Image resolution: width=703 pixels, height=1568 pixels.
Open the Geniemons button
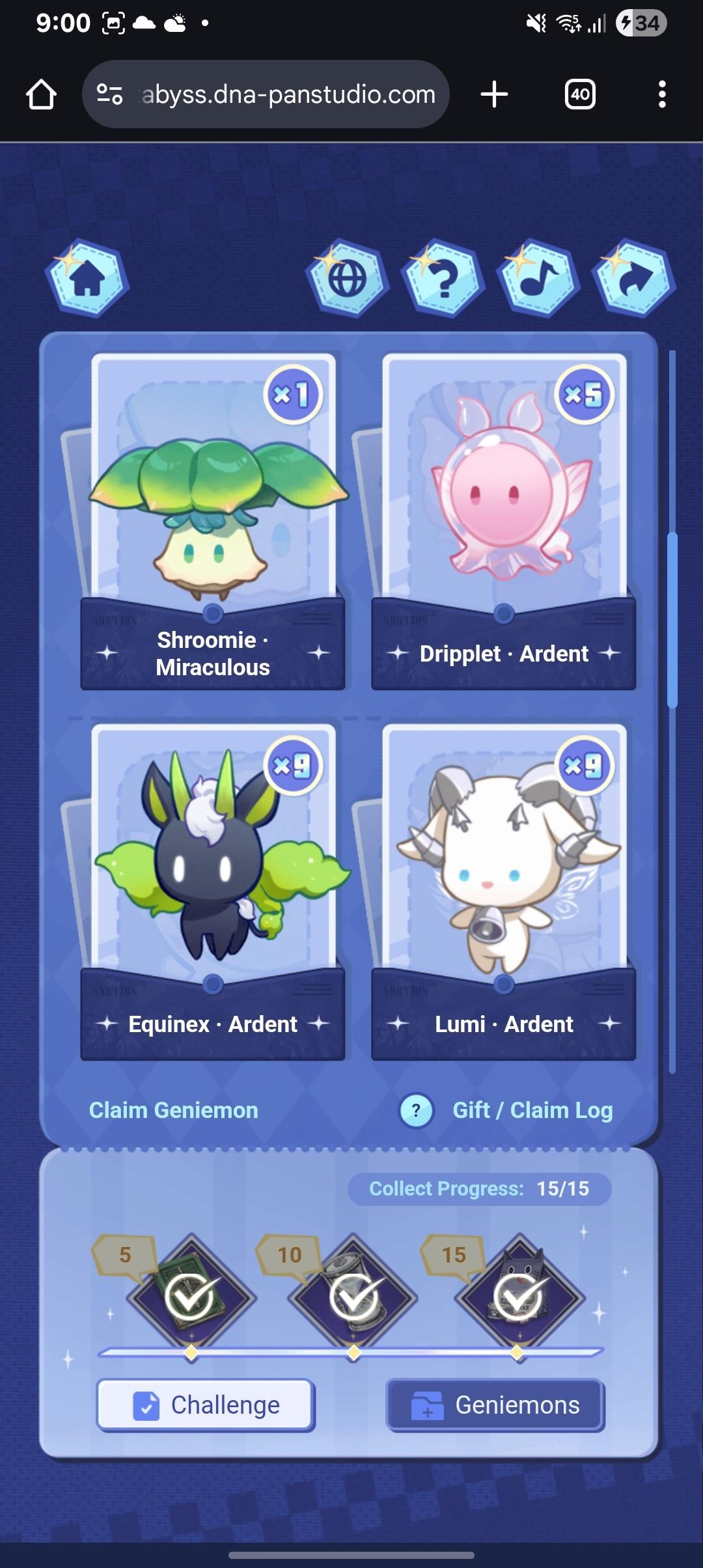pos(495,1405)
